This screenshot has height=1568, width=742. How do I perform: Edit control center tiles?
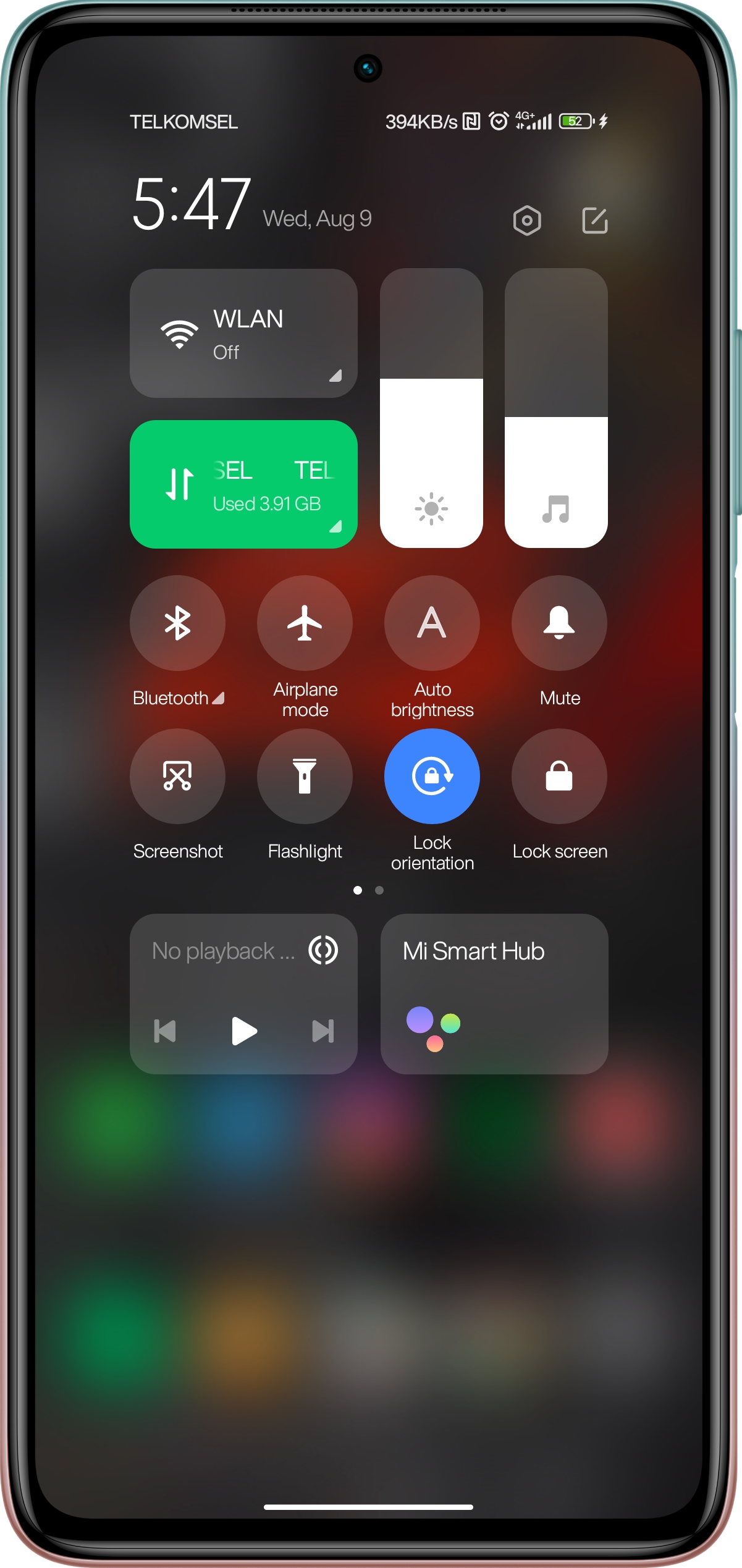595,221
